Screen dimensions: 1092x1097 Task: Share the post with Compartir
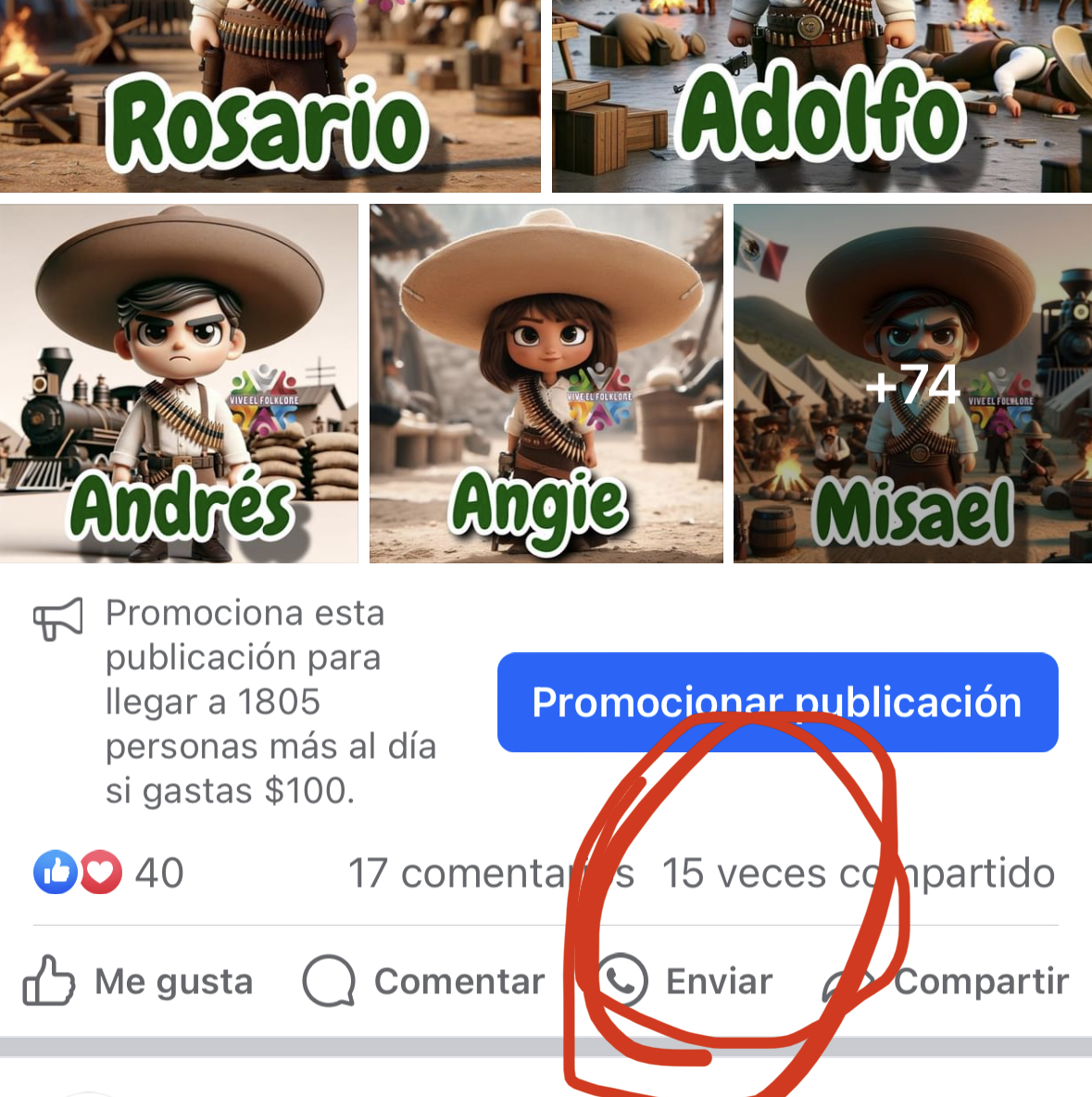949,981
